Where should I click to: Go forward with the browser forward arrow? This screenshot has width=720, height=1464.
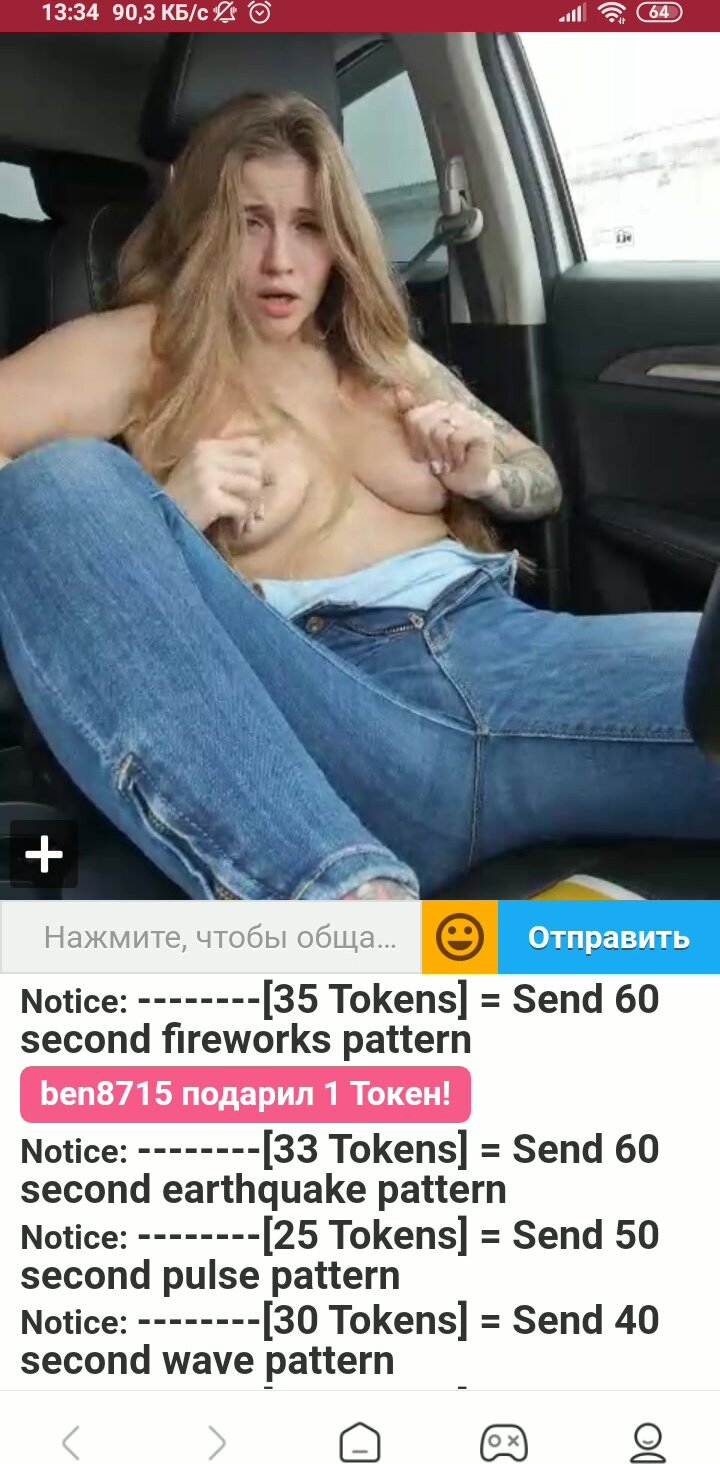click(x=216, y=1442)
